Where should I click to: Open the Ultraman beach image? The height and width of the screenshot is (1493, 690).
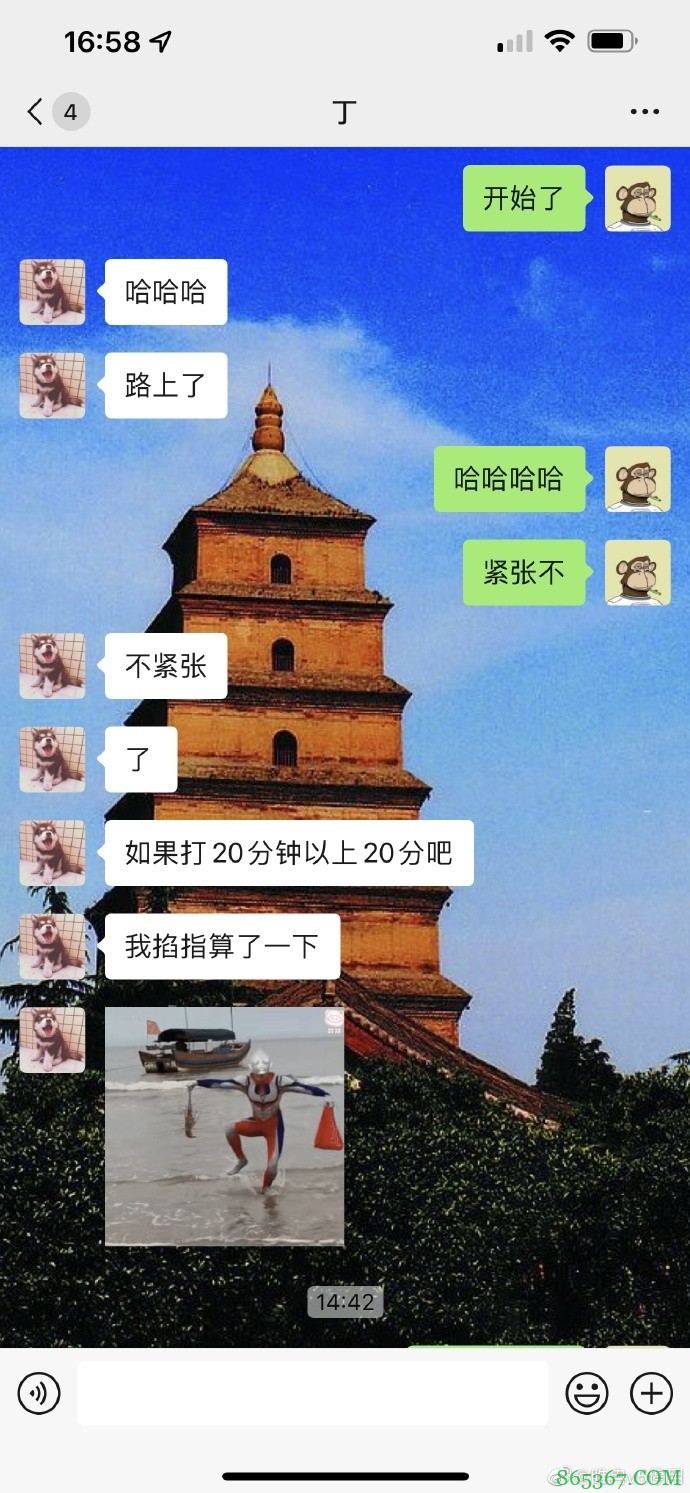pos(225,1126)
